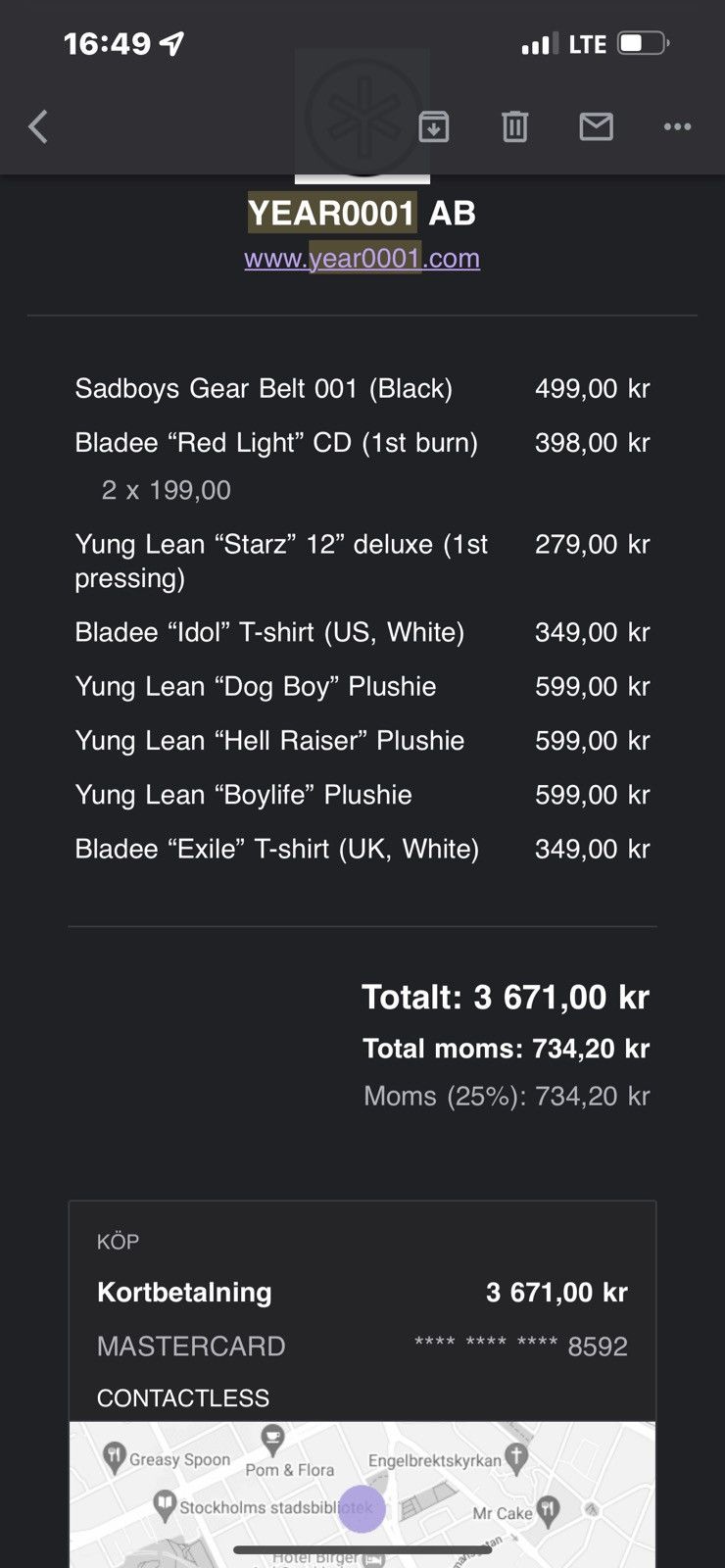
Task: Tap the Masterdcard ending 8592 row
Action: pos(361,1347)
